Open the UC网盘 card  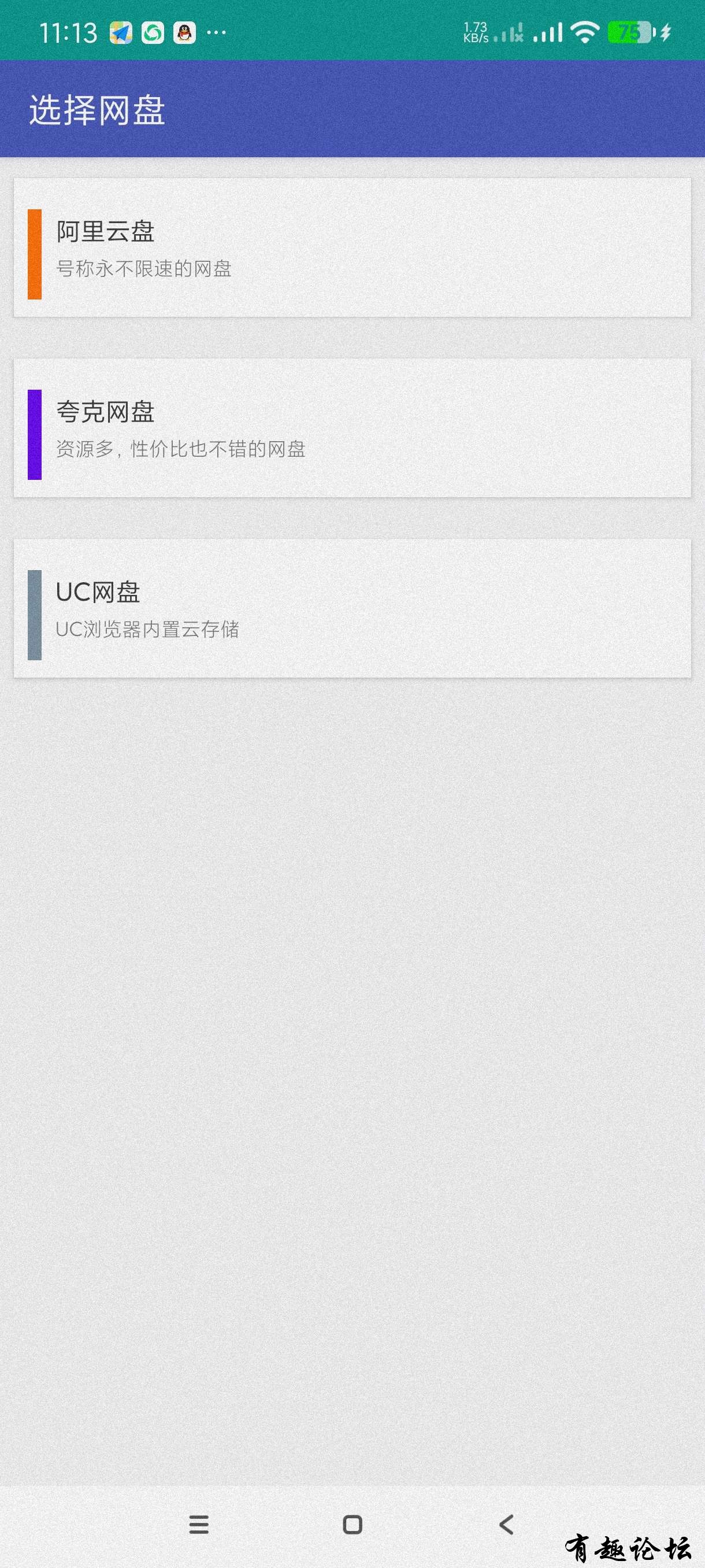(352, 608)
